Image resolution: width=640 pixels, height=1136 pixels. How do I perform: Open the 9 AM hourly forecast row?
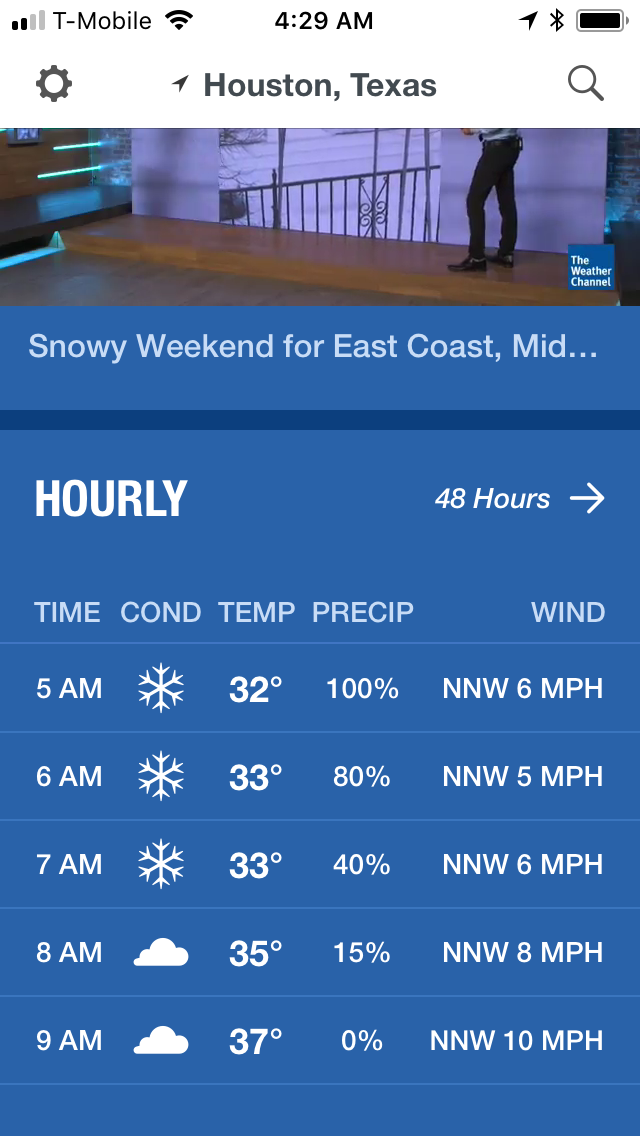pos(320,1041)
